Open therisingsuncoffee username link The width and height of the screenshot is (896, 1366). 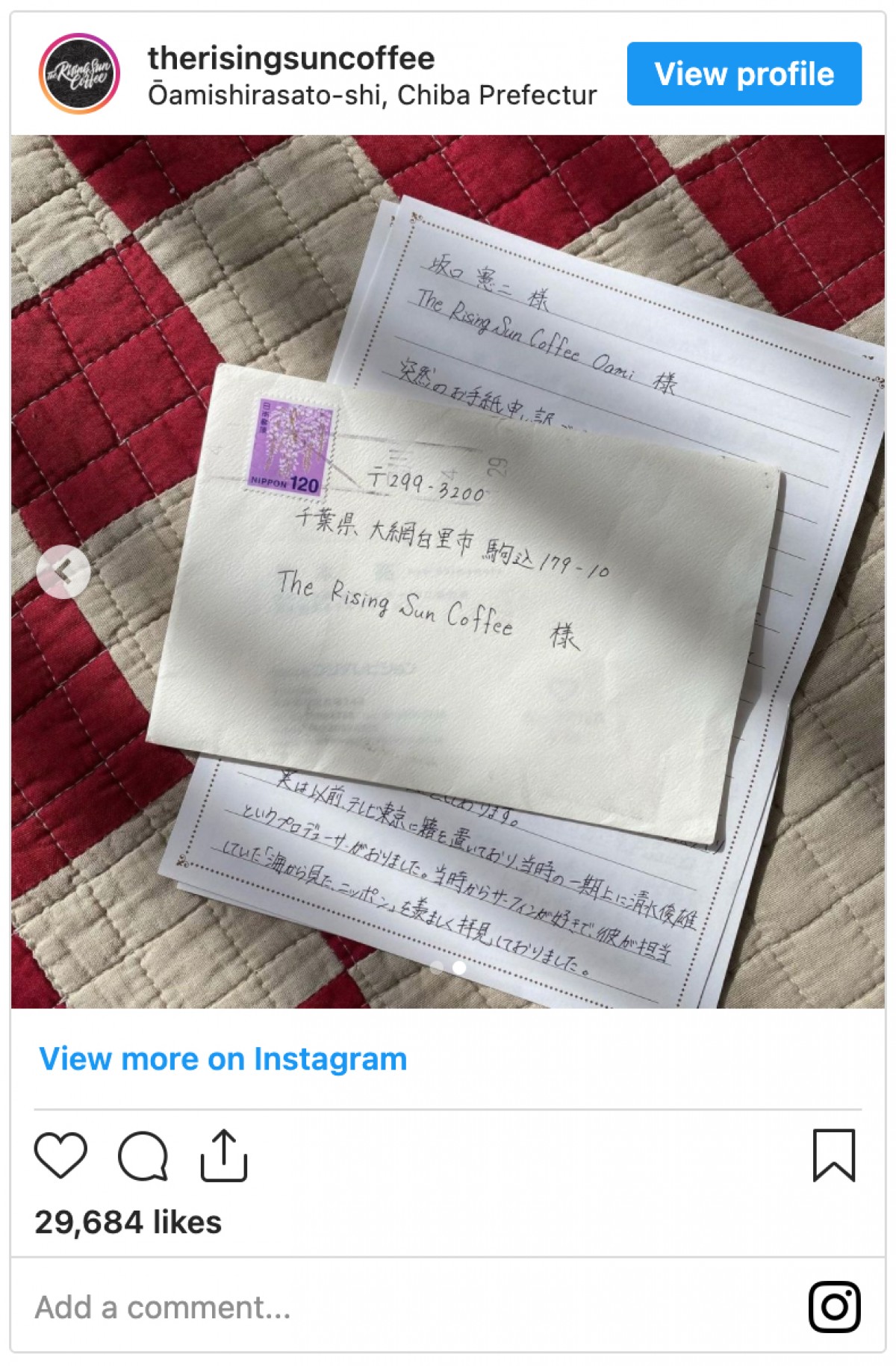click(x=291, y=58)
